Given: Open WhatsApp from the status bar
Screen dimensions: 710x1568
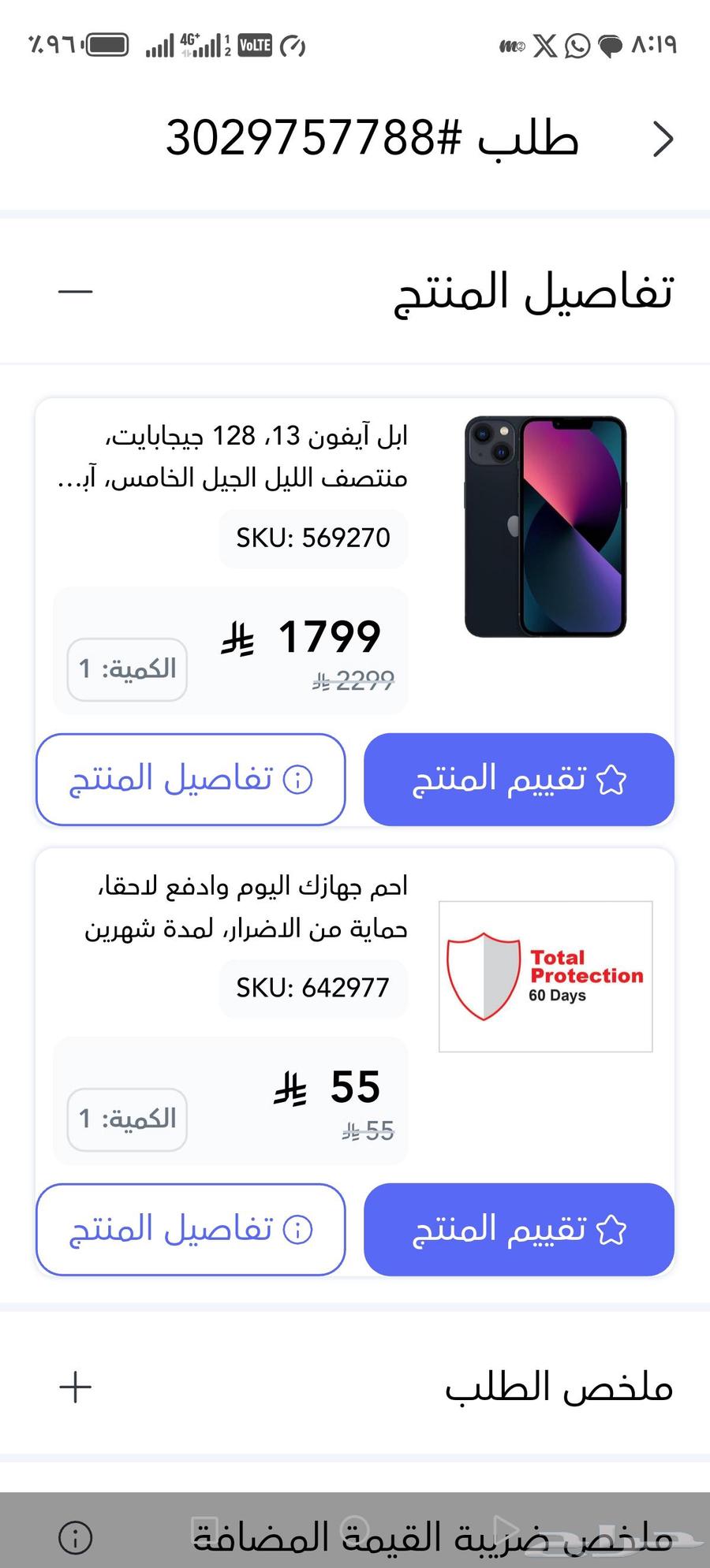Looking at the screenshot, I should [577, 45].
